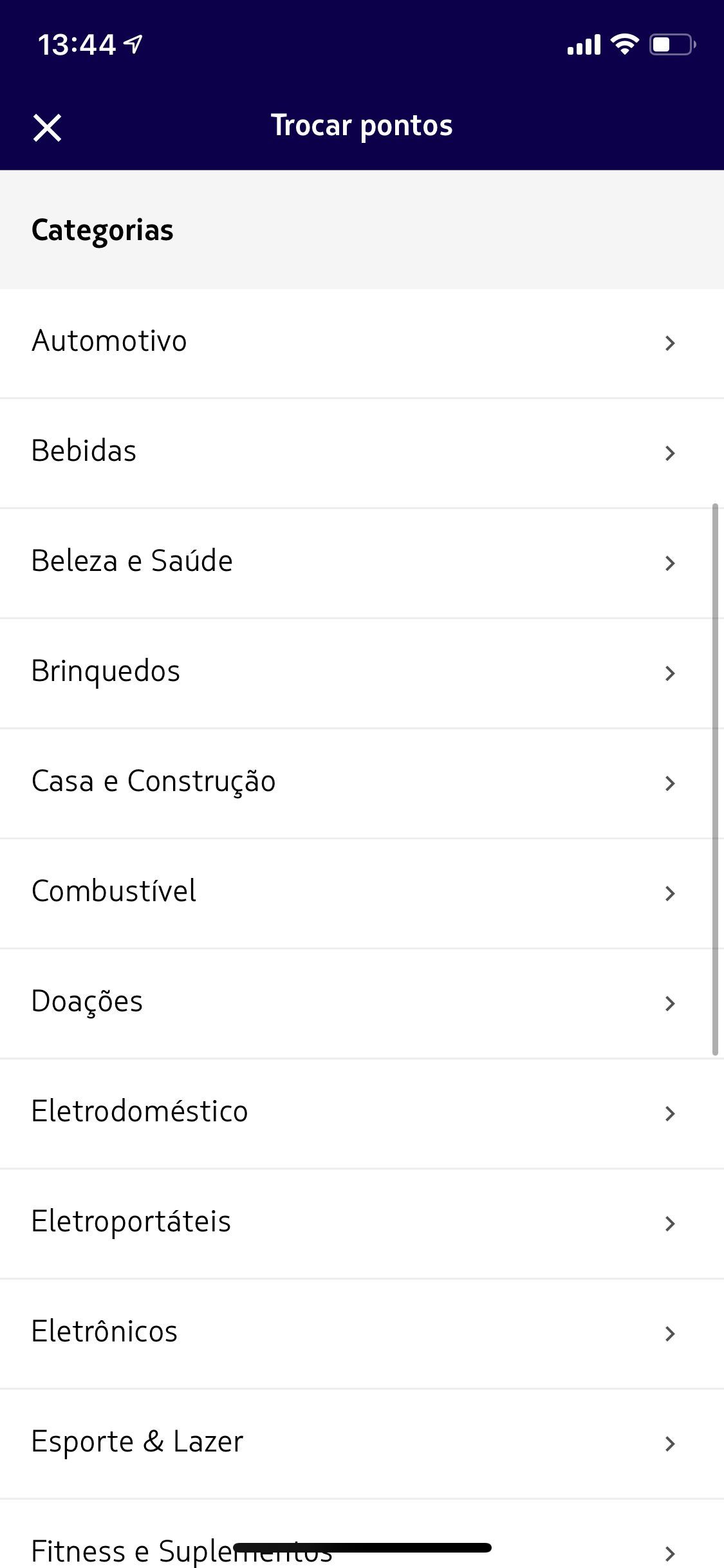Select the Bebidas category
Image resolution: width=724 pixels, height=1568 pixels.
click(362, 453)
